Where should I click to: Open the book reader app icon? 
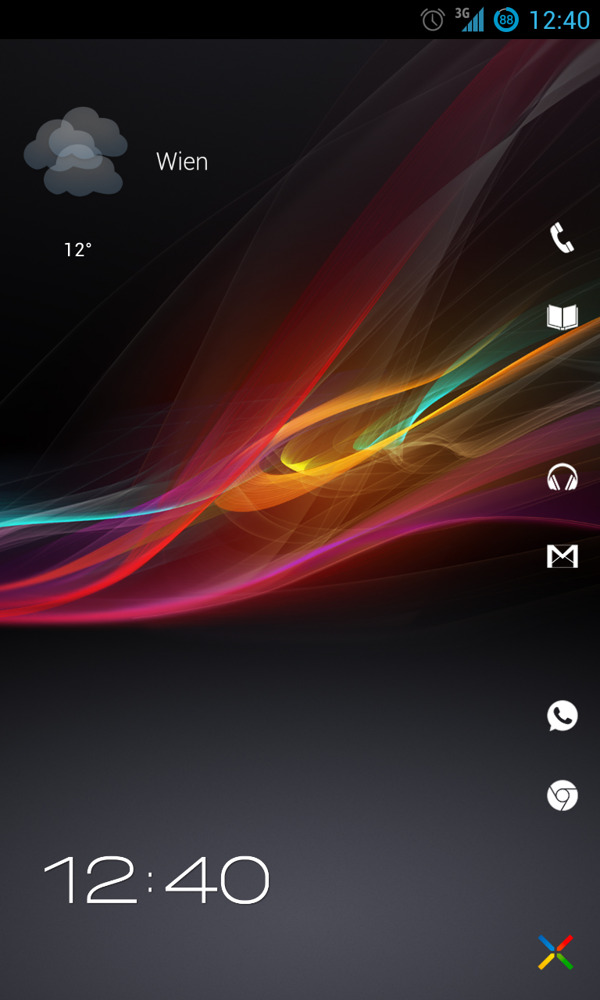pyautogui.click(x=562, y=318)
